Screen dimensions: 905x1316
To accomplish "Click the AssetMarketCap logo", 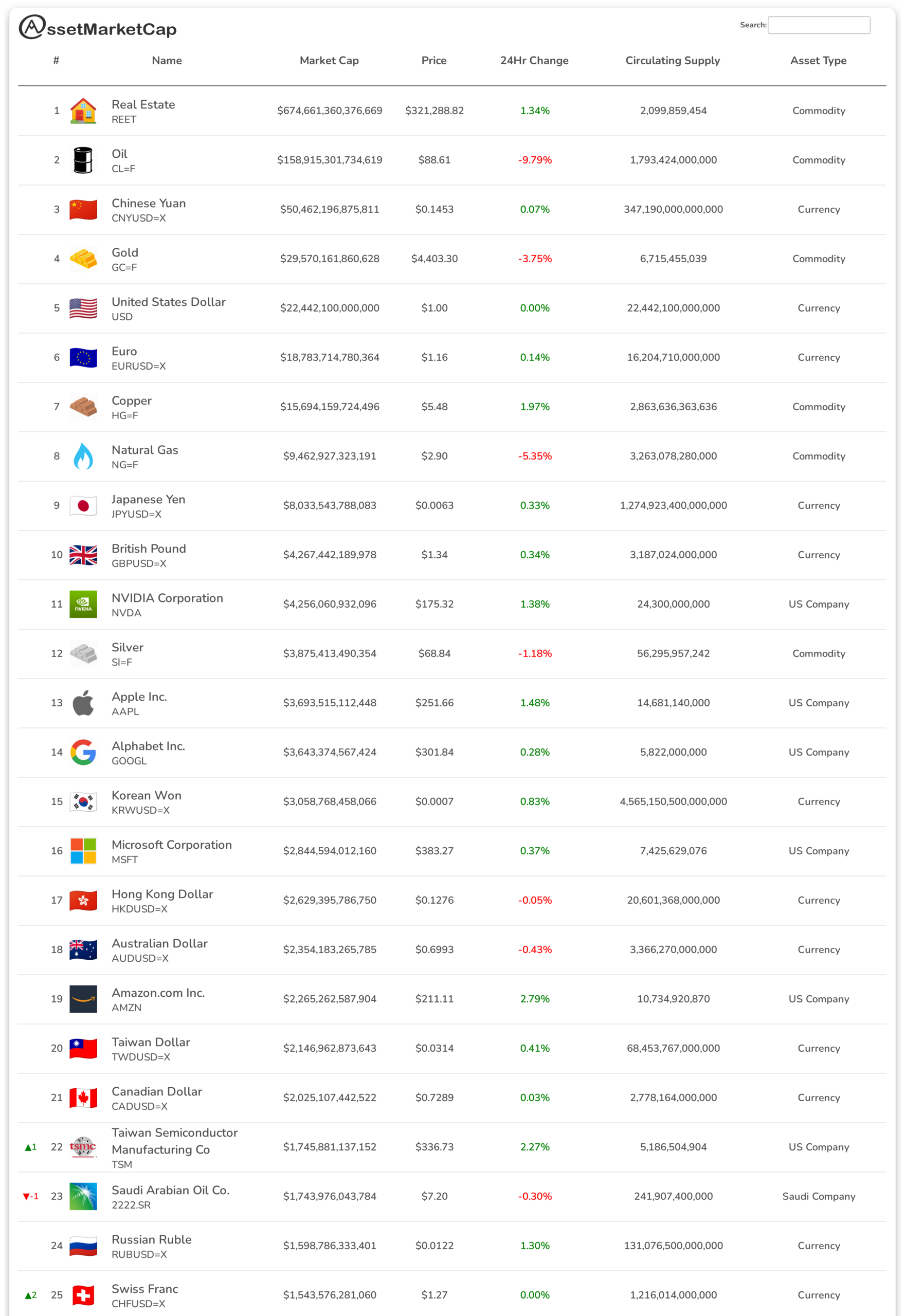I will pos(96,28).
